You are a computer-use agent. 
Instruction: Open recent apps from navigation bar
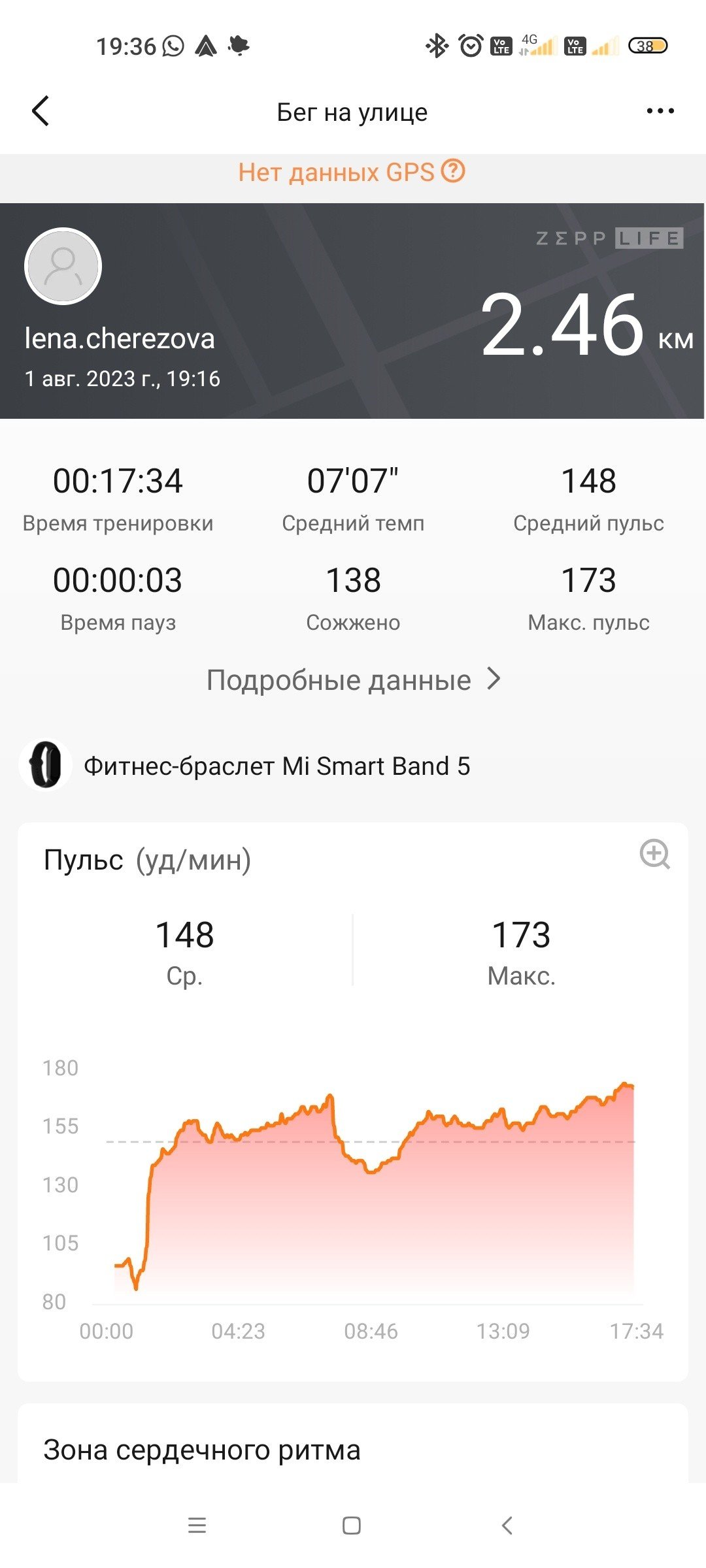[197, 1526]
